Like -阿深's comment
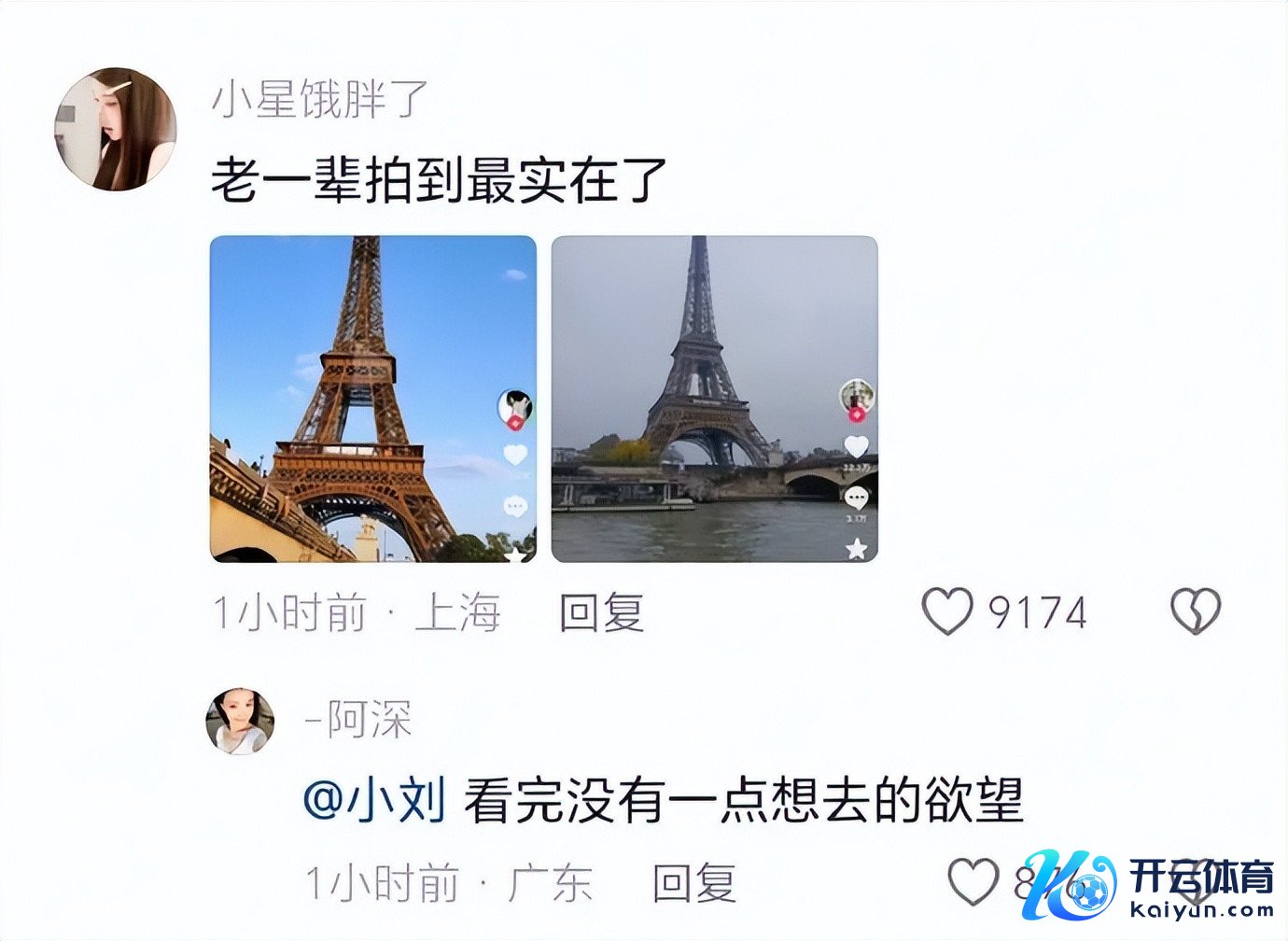 click(972, 881)
